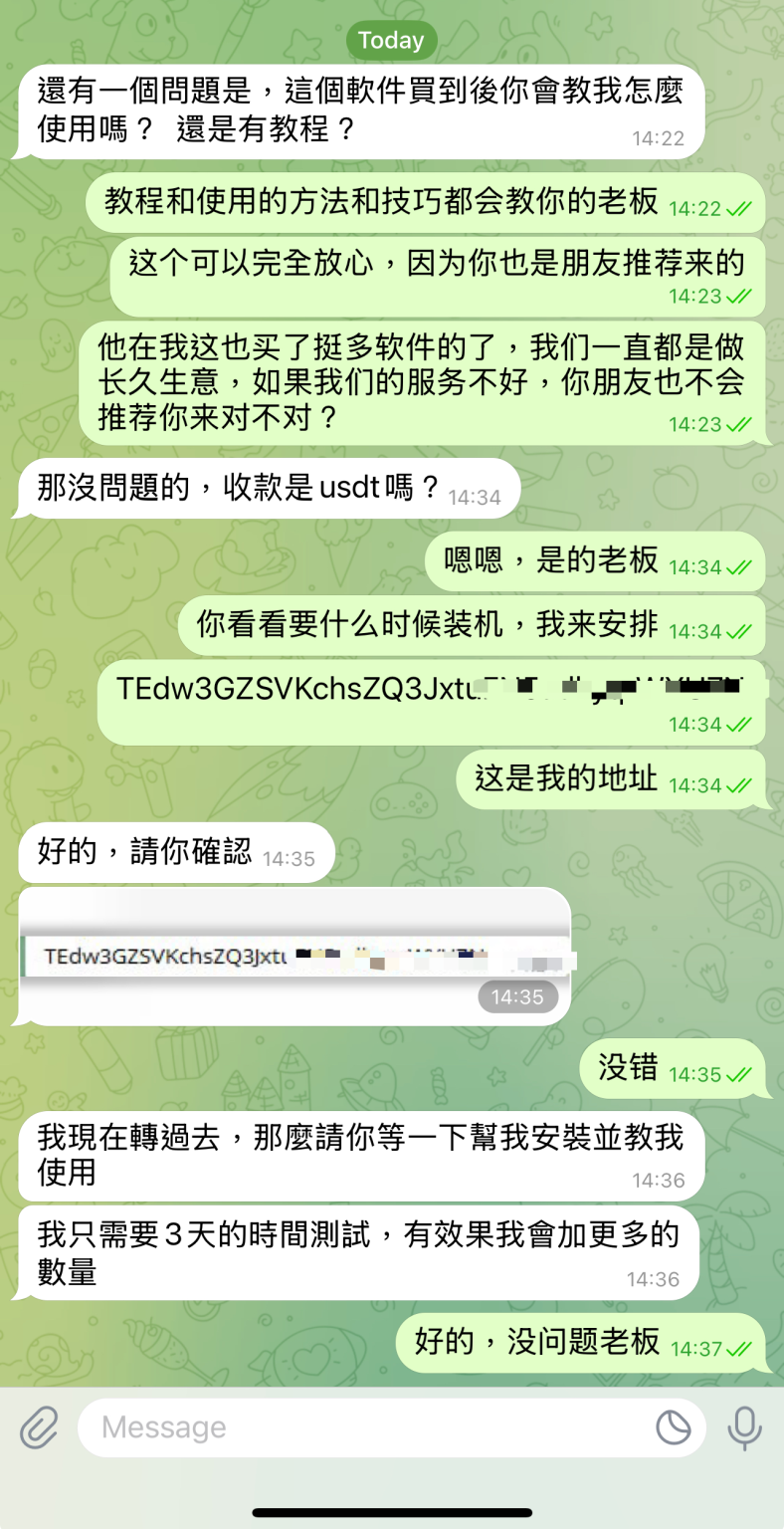Tap the paperclip attach icon
Viewport: 784px width, 1529px height.
39,1428
